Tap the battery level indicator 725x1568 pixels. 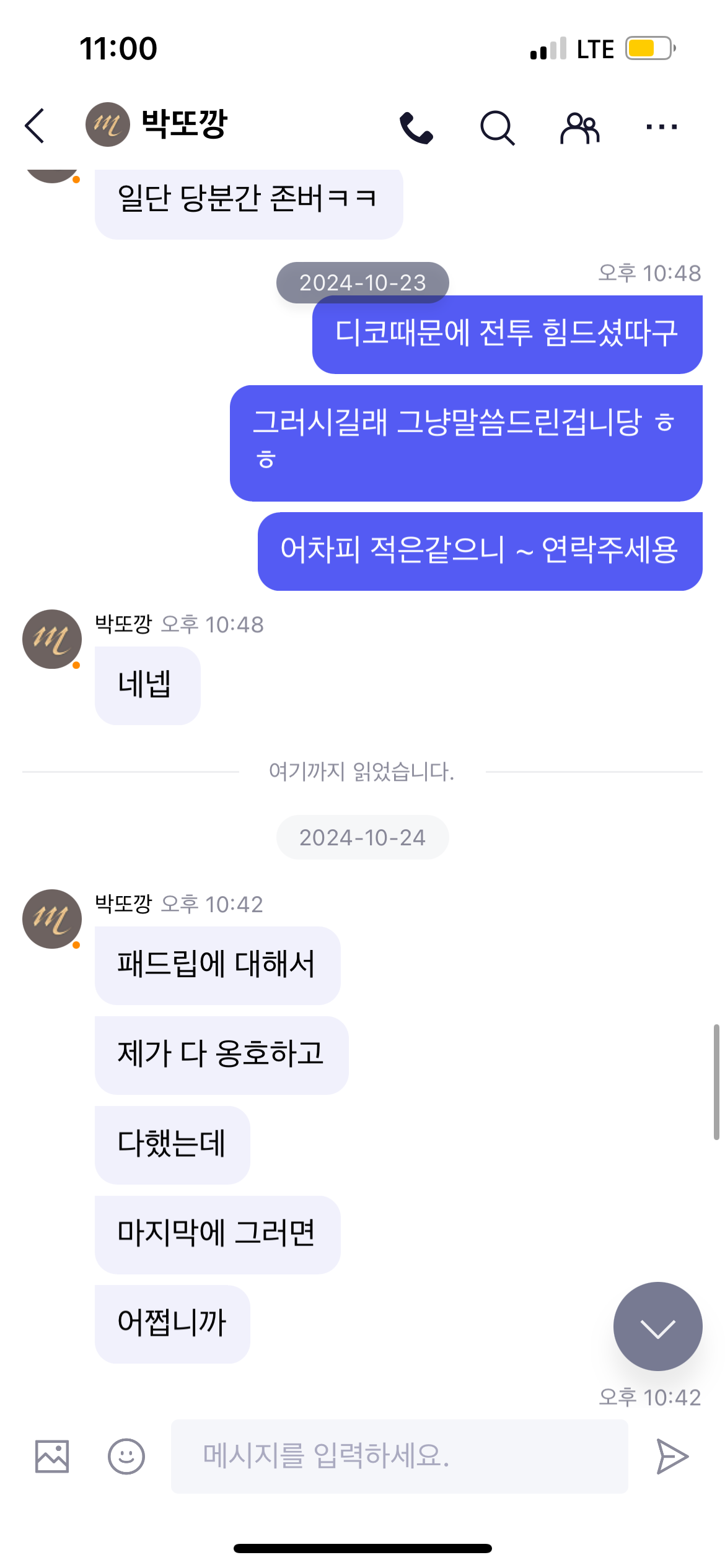(647, 48)
